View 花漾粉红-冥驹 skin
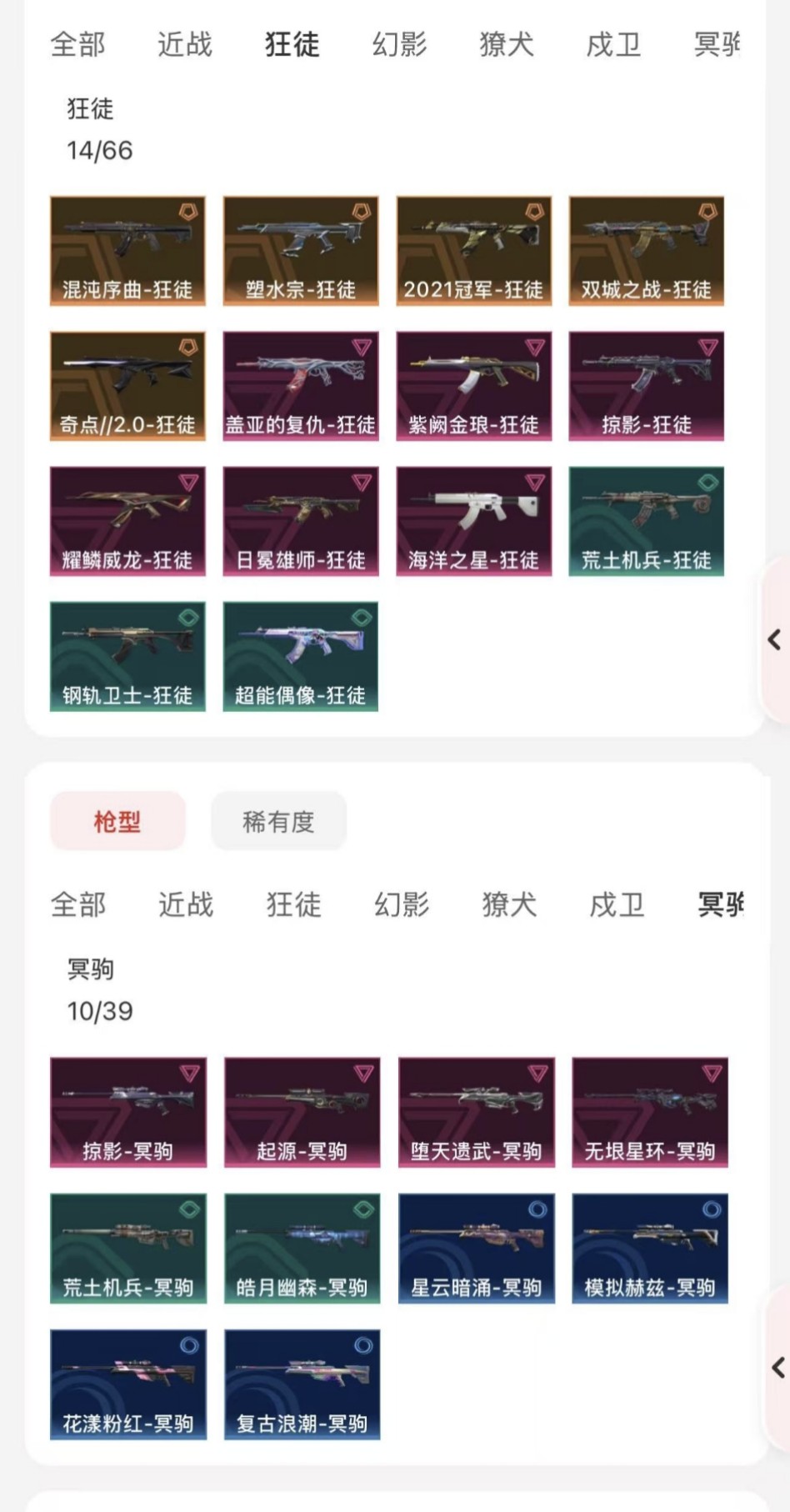This screenshot has width=790, height=1512. (128, 1384)
